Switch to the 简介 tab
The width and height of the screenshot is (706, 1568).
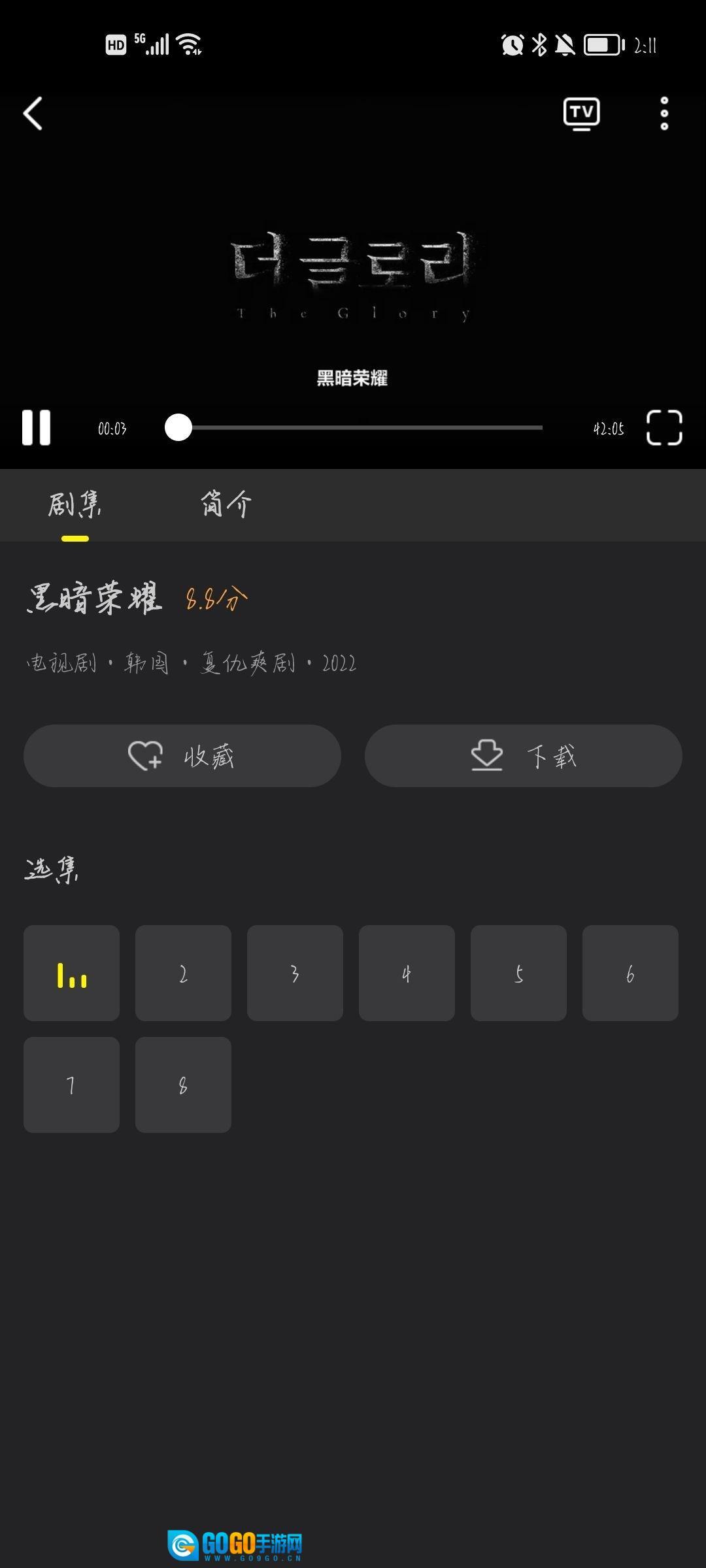(x=226, y=504)
